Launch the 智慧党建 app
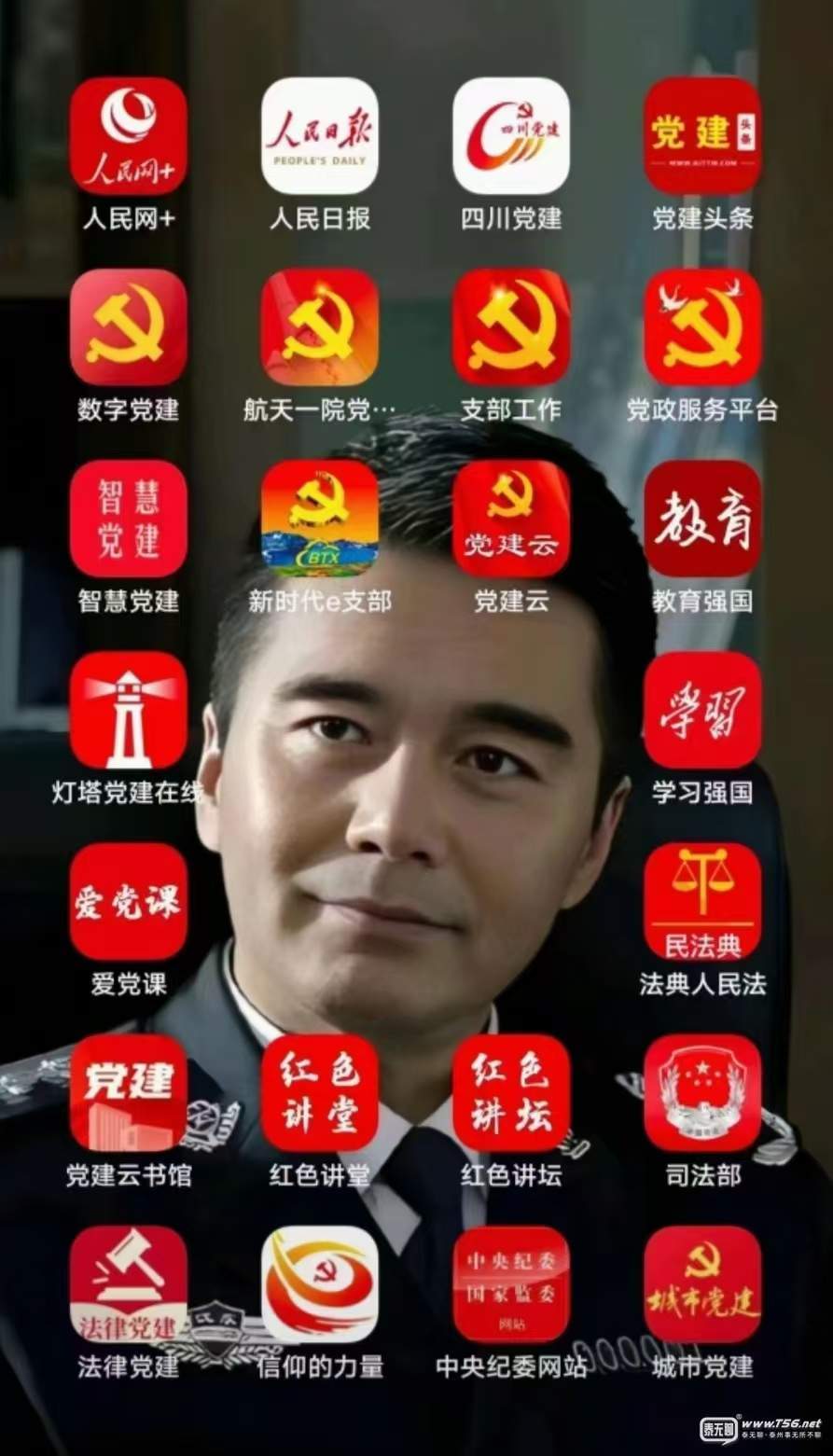This screenshot has height=1456, width=833. pos(129,520)
